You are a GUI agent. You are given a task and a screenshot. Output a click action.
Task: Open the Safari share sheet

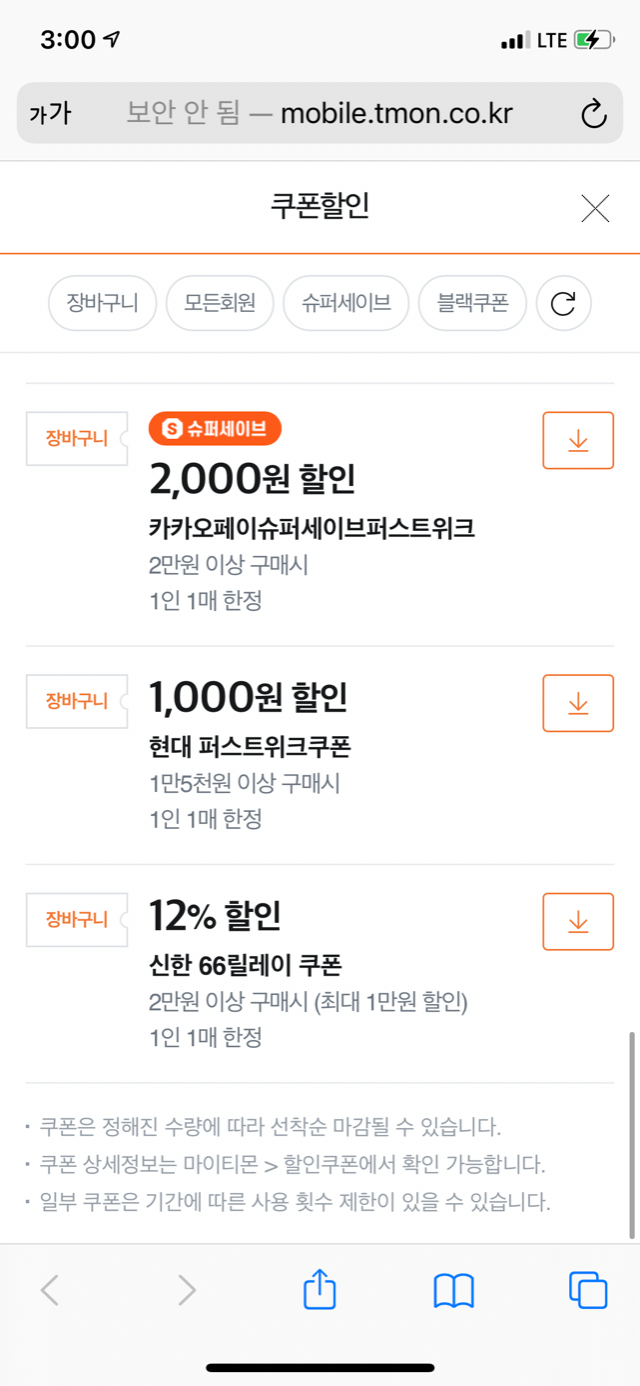coord(319,1290)
